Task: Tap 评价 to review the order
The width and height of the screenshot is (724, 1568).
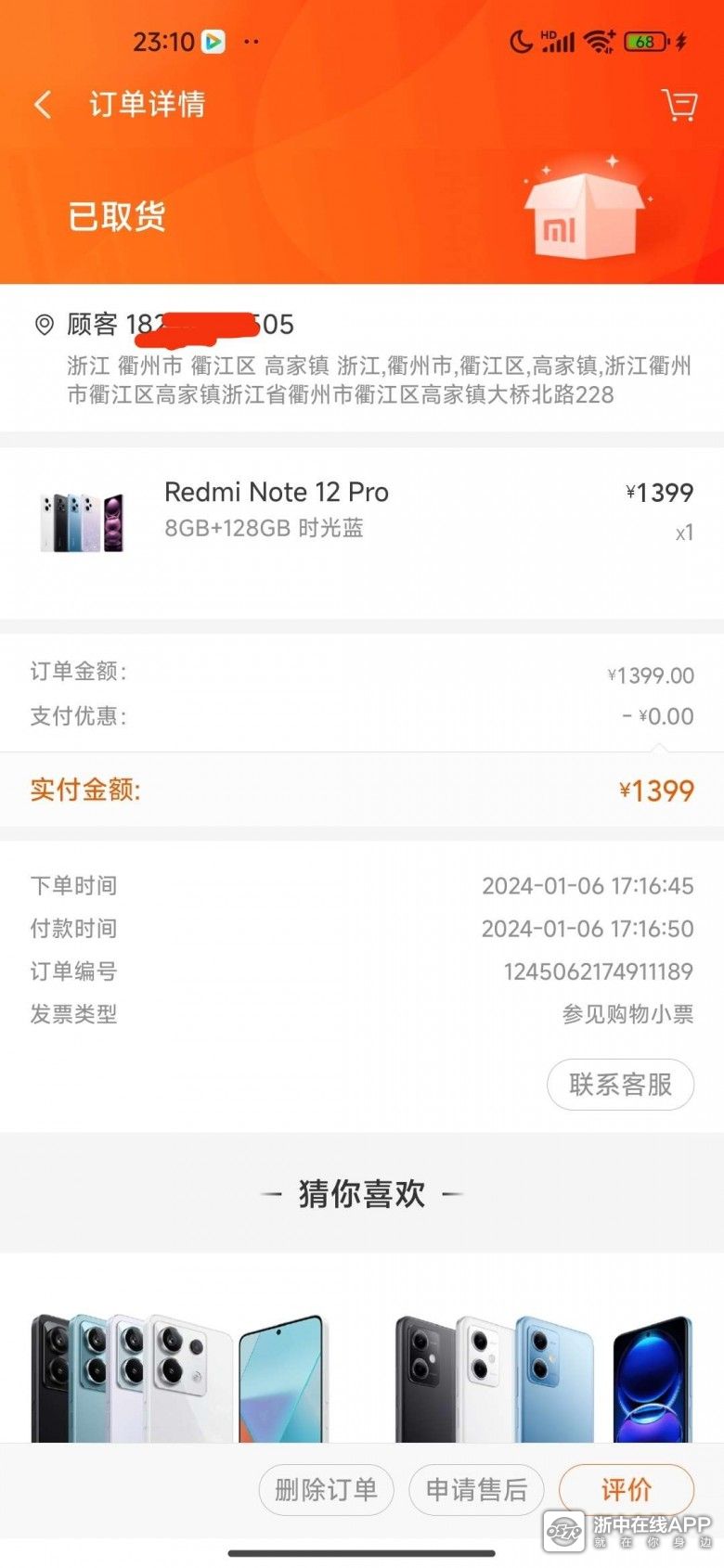Action: (626, 1489)
